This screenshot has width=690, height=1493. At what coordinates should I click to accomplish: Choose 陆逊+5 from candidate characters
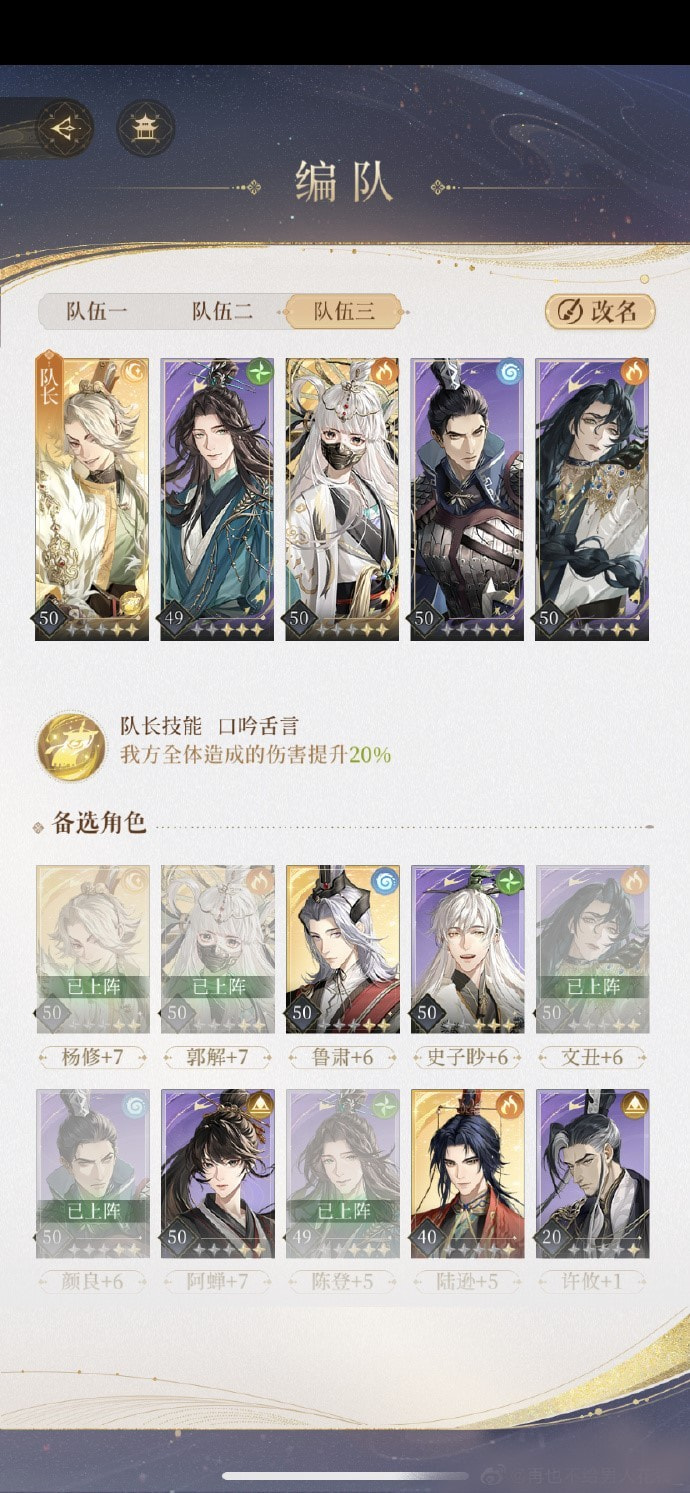click(x=468, y=1172)
